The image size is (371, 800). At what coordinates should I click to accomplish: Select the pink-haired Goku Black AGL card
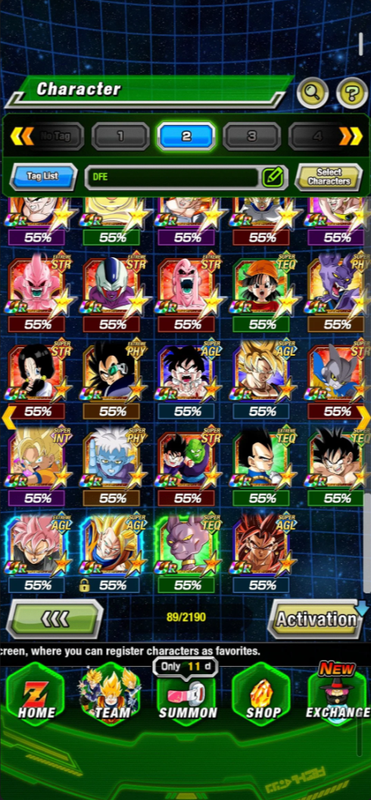point(37,545)
